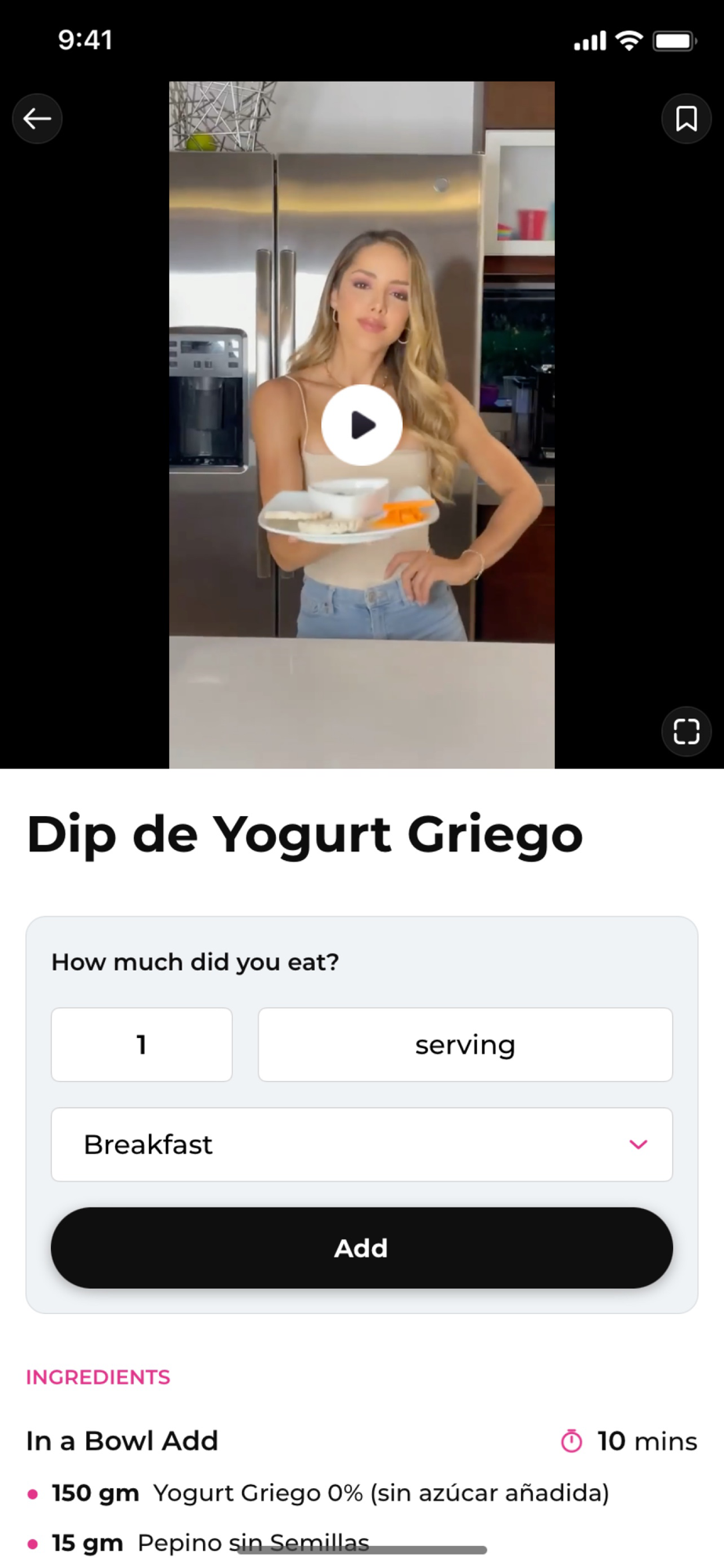Edit the quantity field showing 1
The height and width of the screenshot is (1568, 724).
pos(142,1044)
